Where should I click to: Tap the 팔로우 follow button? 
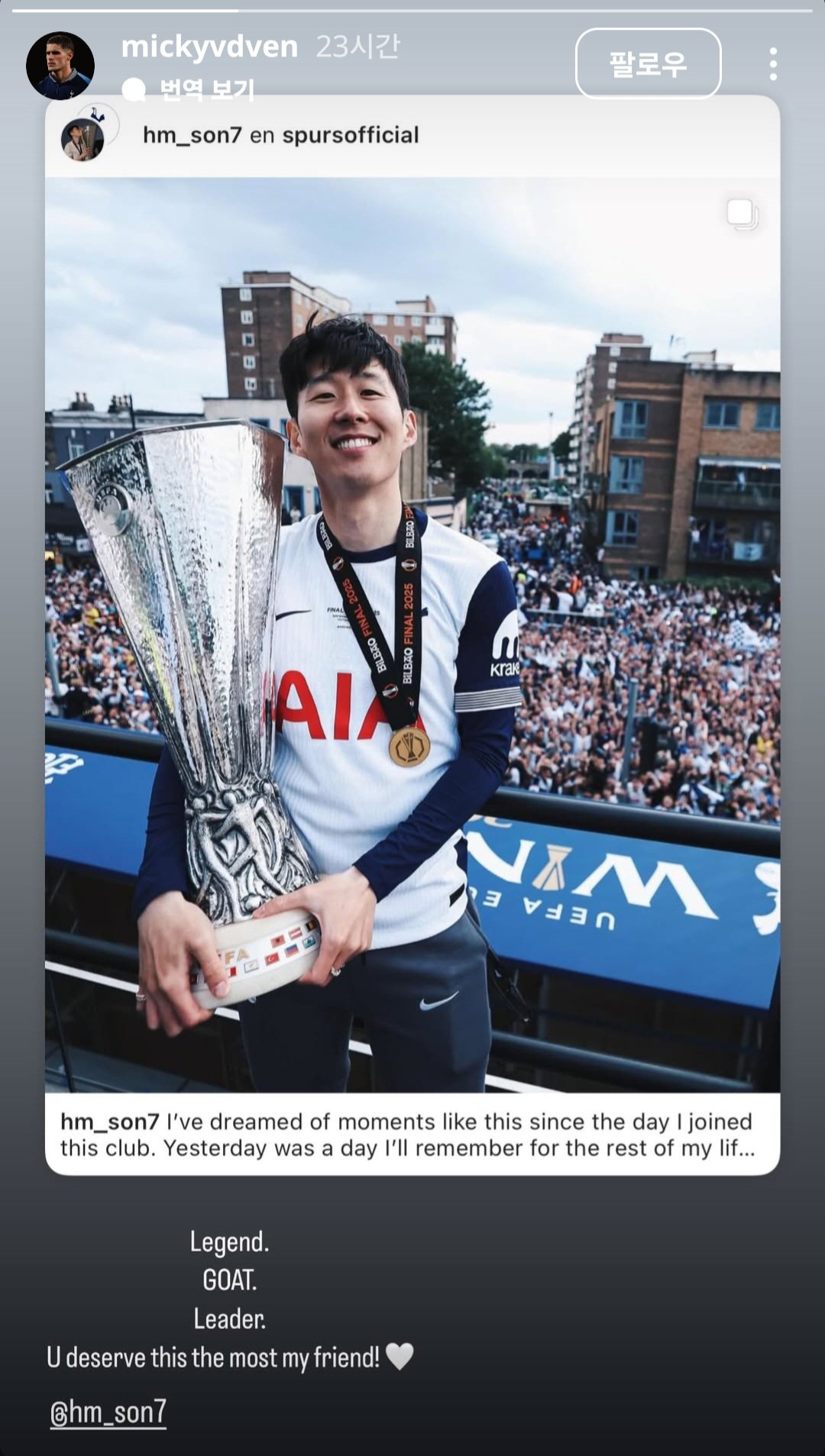[648, 64]
